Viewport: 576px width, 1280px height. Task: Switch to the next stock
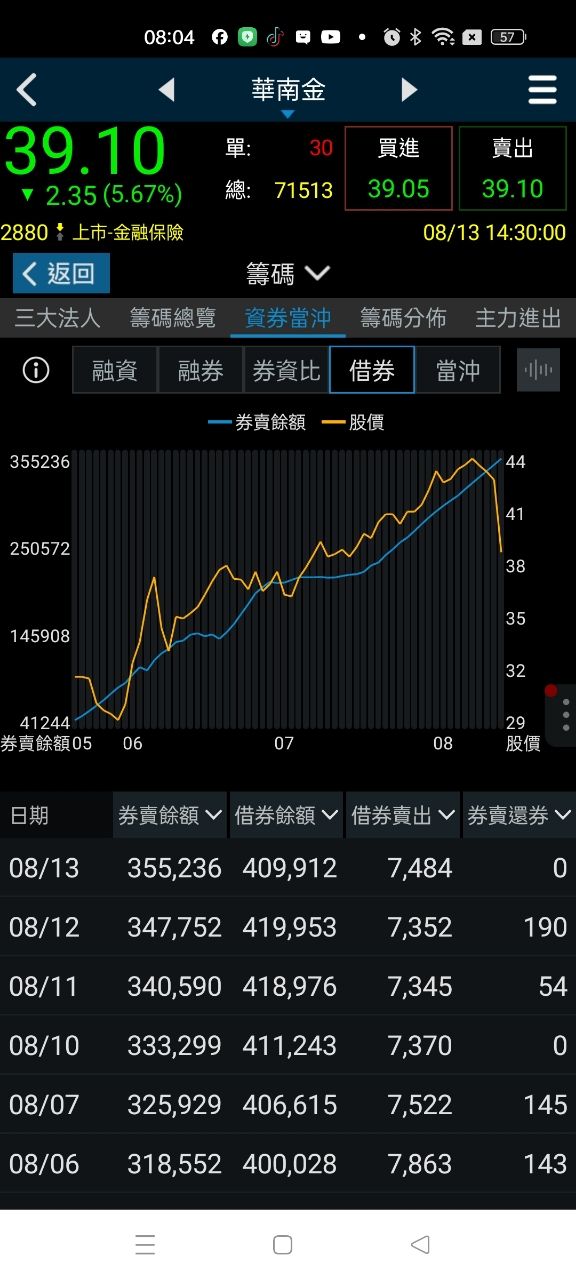(408, 90)
